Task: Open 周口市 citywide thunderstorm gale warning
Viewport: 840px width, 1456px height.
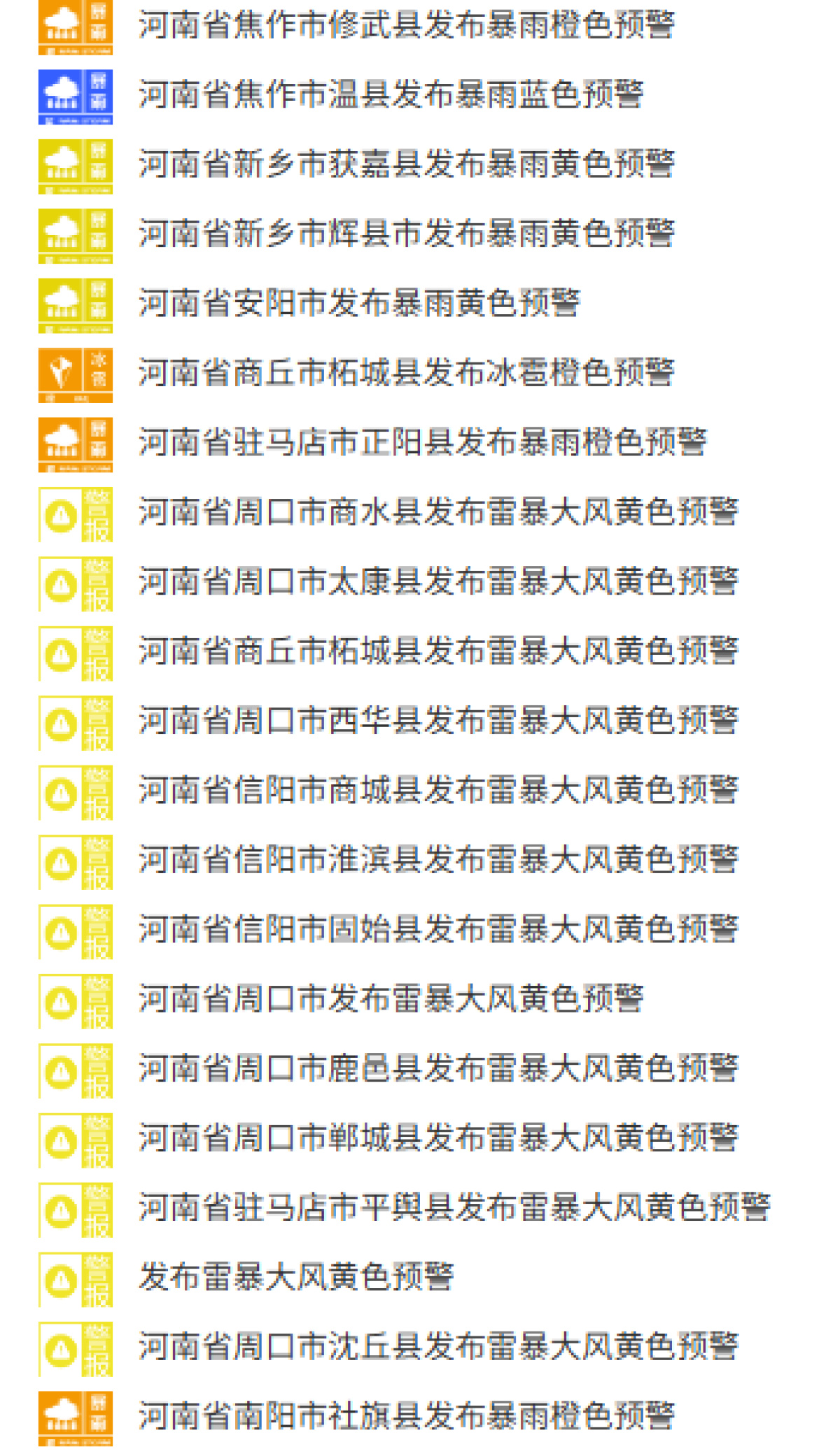Action: tap(391, 998)
